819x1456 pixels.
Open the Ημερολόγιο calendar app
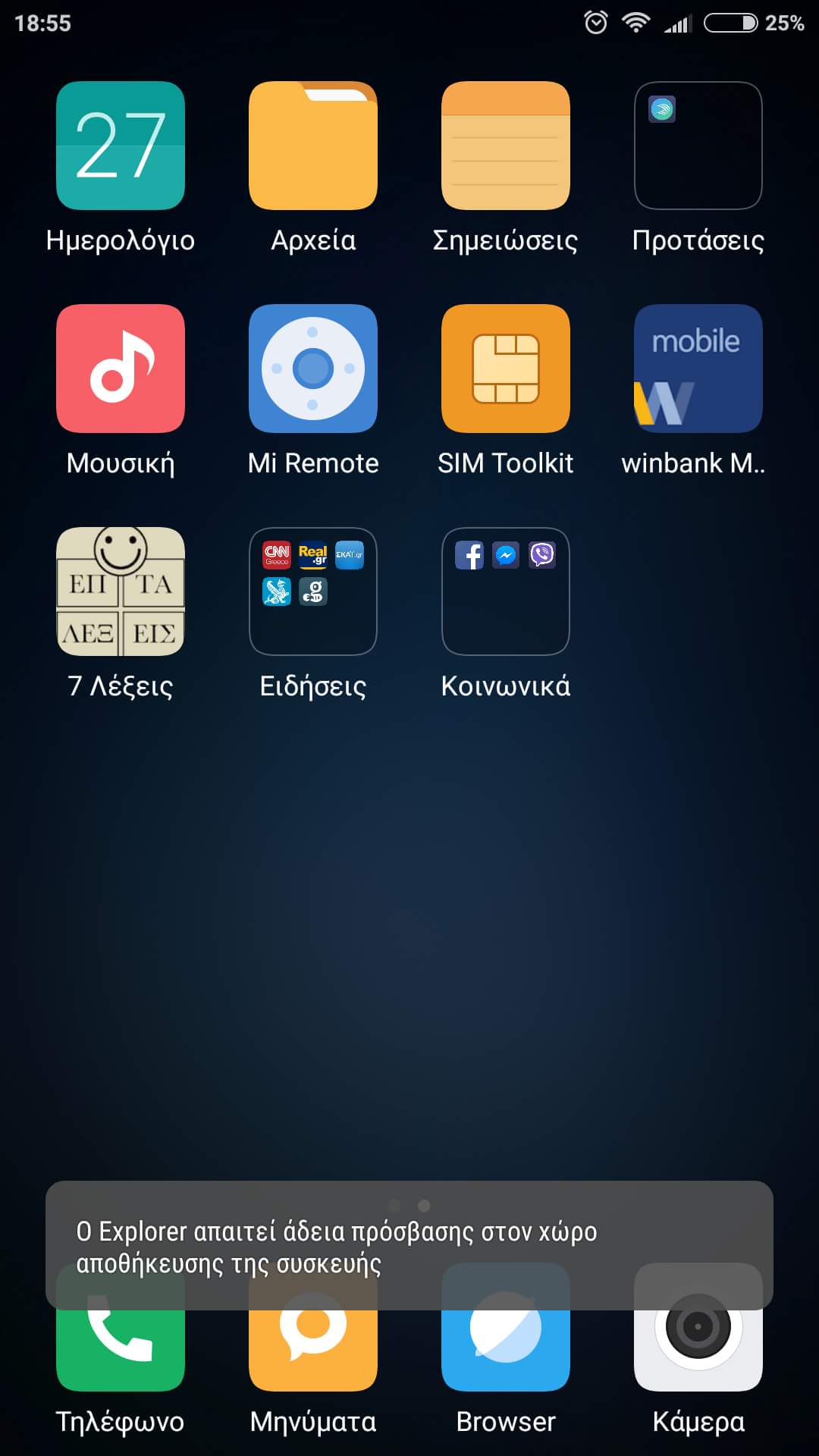[x=121, y=146]
